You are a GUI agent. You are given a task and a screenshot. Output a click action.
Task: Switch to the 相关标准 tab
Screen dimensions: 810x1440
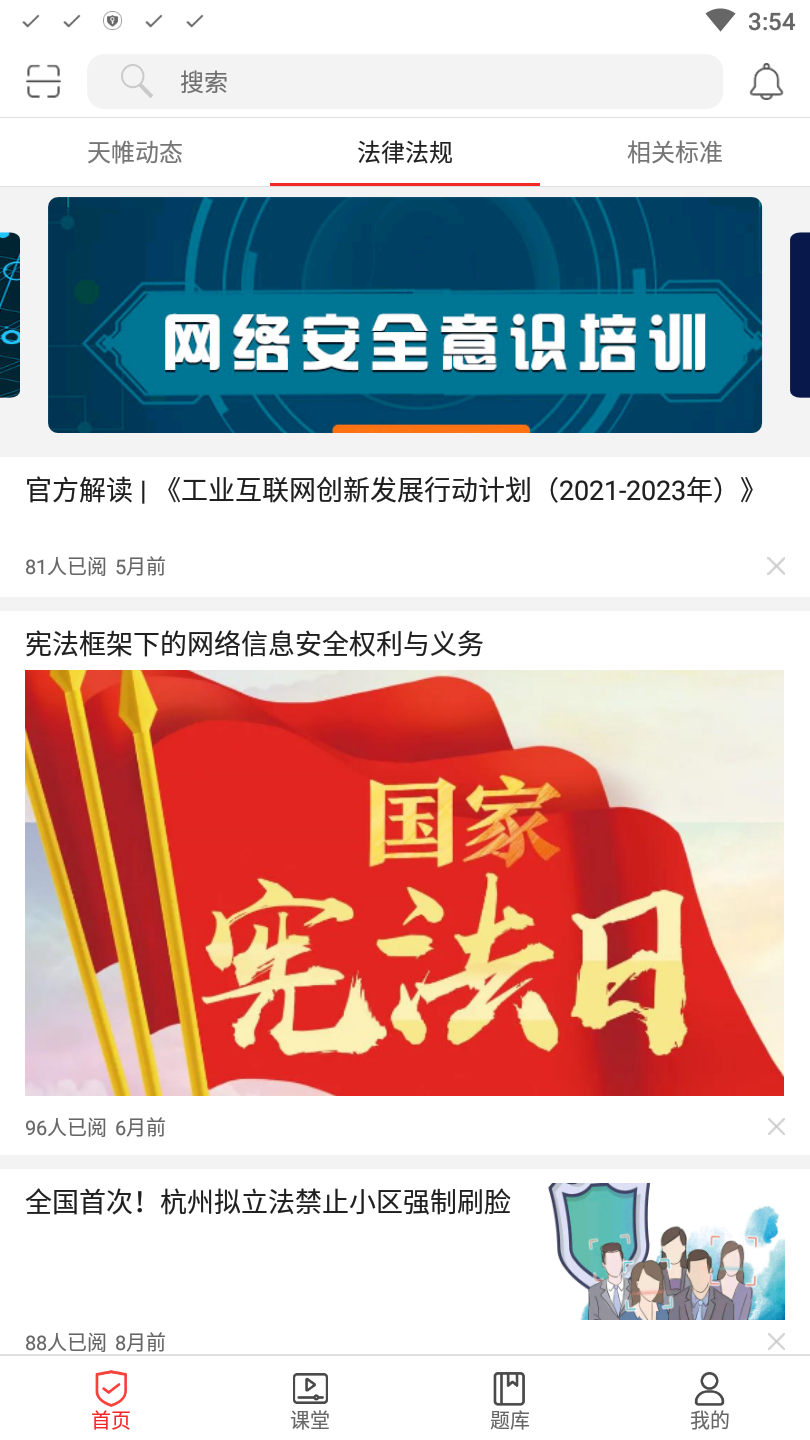674,152
